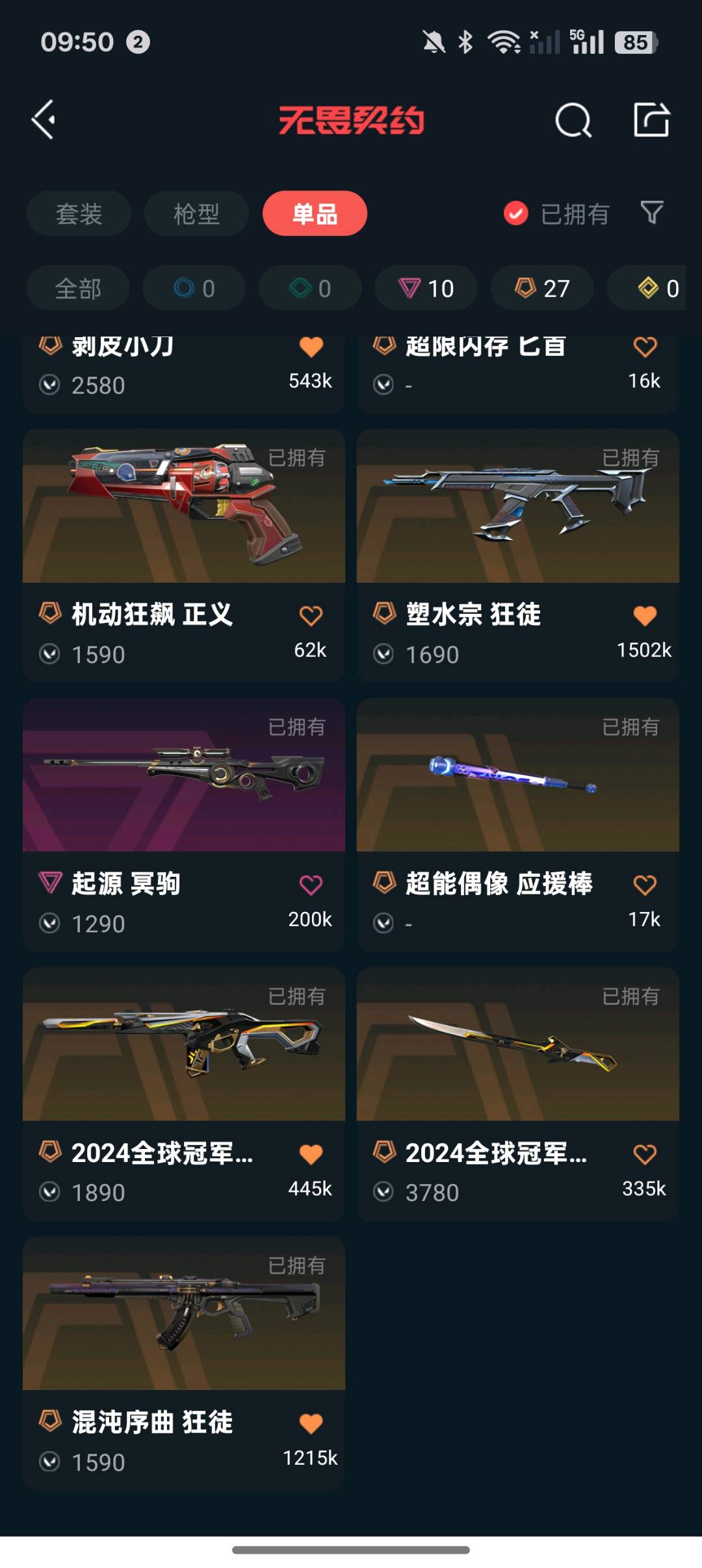
Task: Select the 全部 filter chip
Action: 78,288
